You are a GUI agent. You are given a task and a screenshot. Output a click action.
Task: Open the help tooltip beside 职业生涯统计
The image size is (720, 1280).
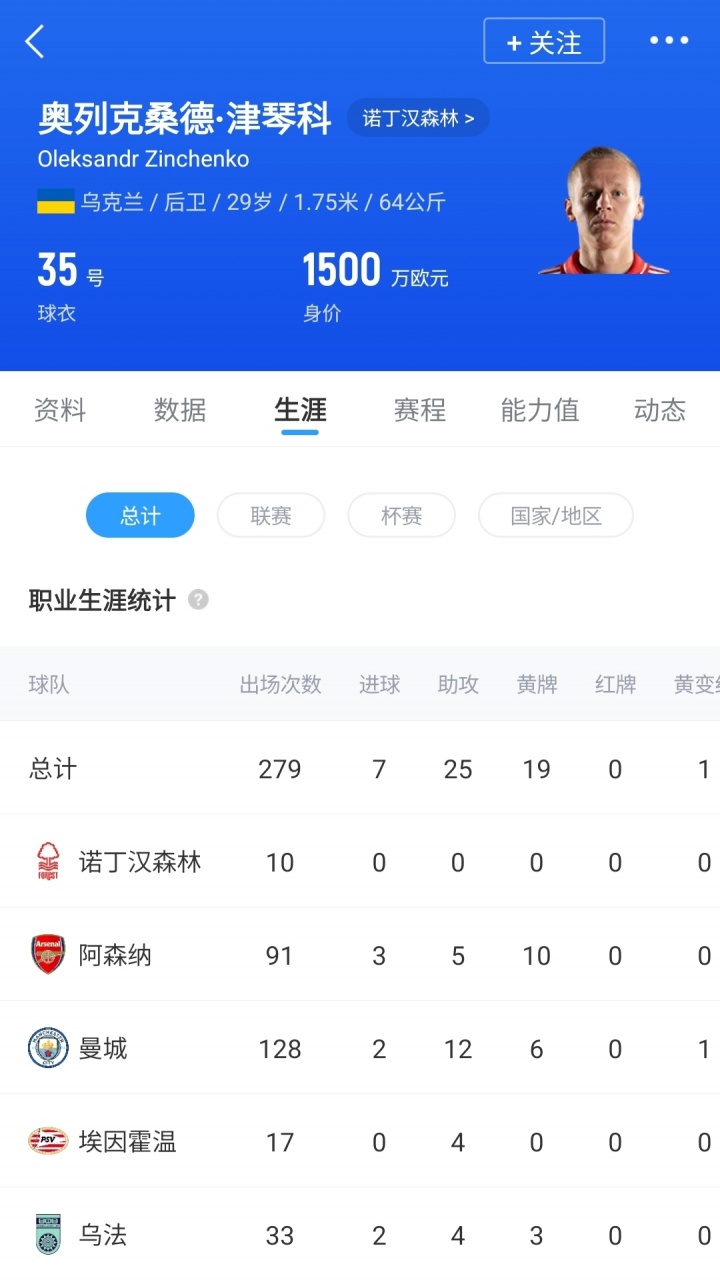tap(197, 600)
